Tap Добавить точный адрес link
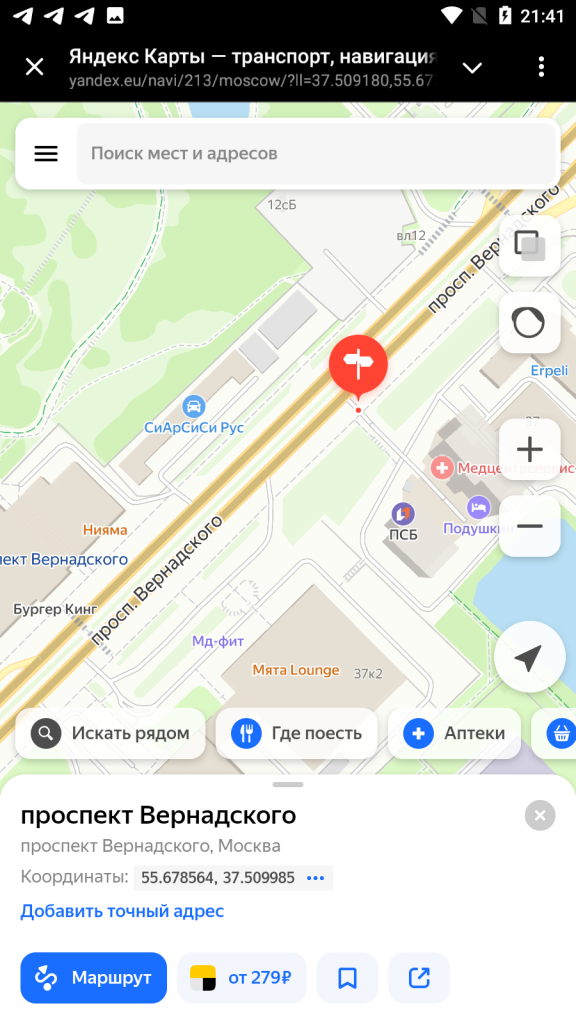Viewport: 576px width, 1024px height. [122, 911]
